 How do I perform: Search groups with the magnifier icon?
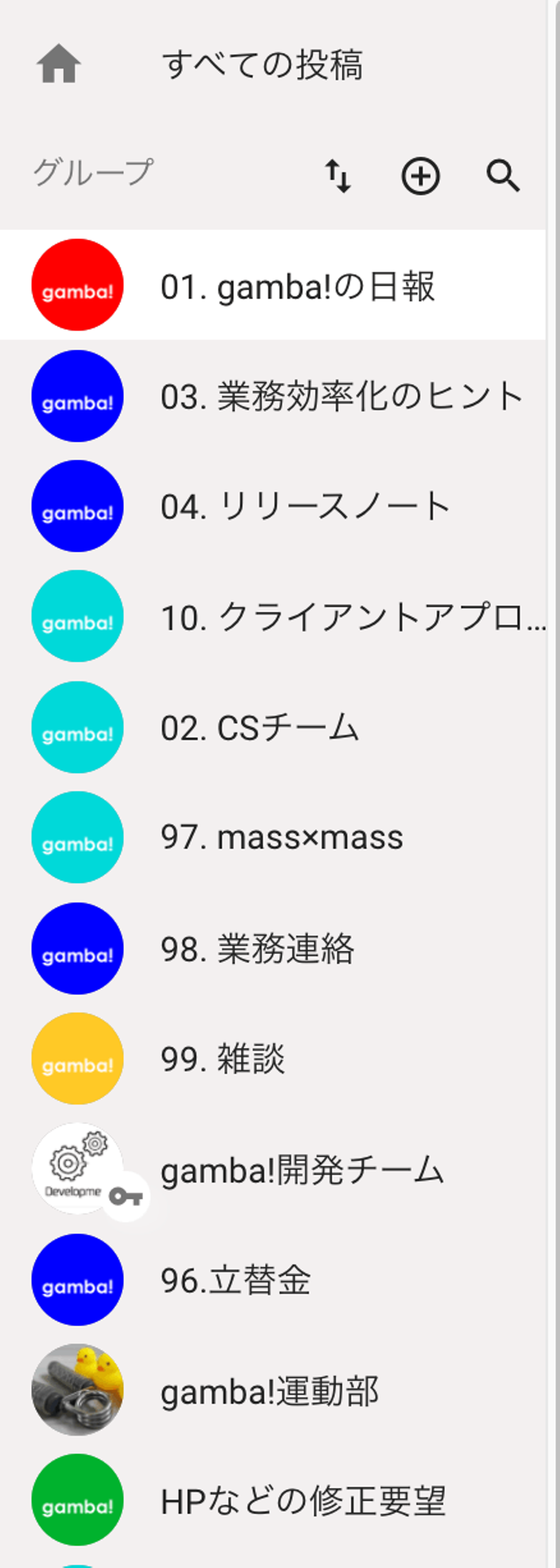[503, 177]
